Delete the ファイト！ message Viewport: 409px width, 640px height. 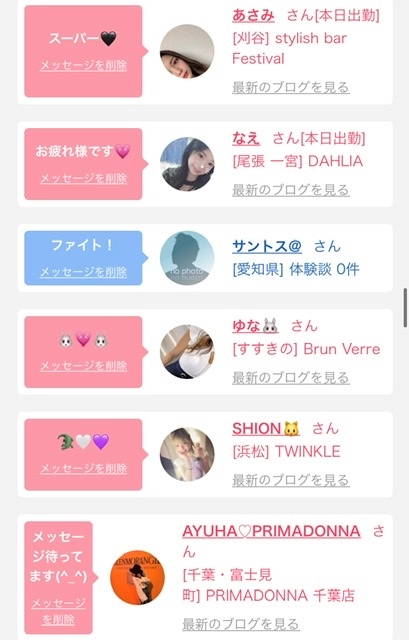click(83, 272)
